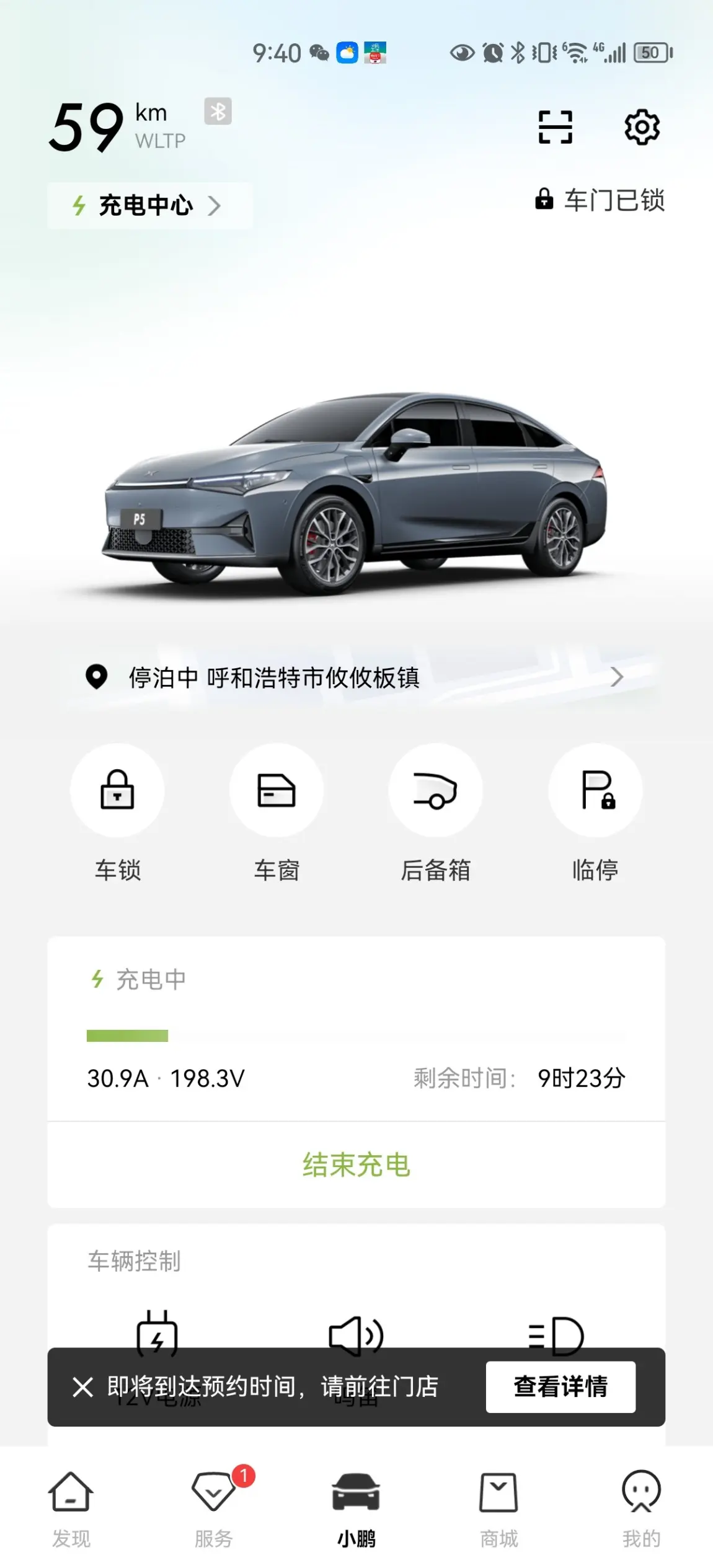
Task: Tap 查看详情 to view appointment details
Action: (560, 1387)
